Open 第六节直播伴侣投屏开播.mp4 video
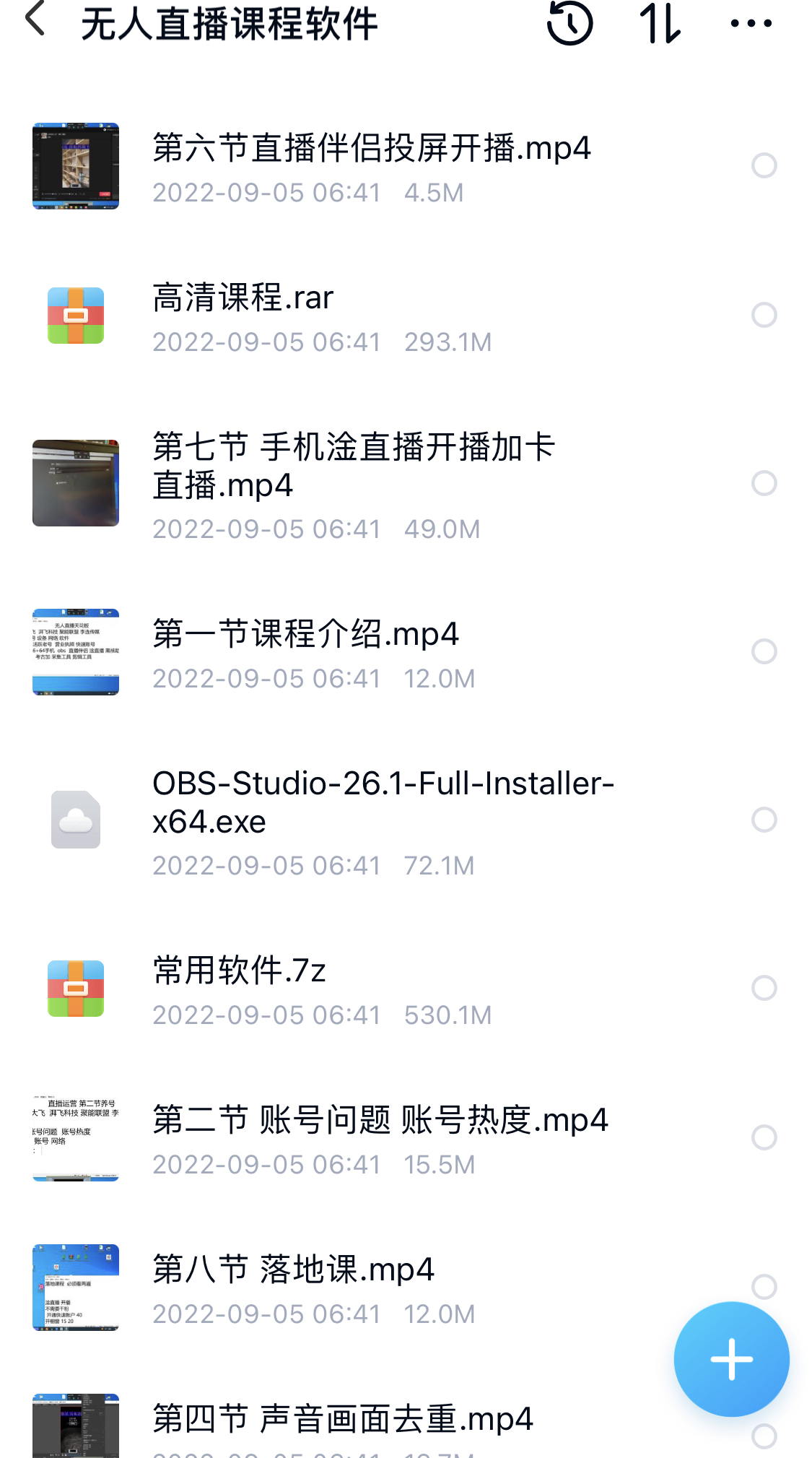Image resolution: width=812 pixels, height=1458 pixels. (372, 149)
